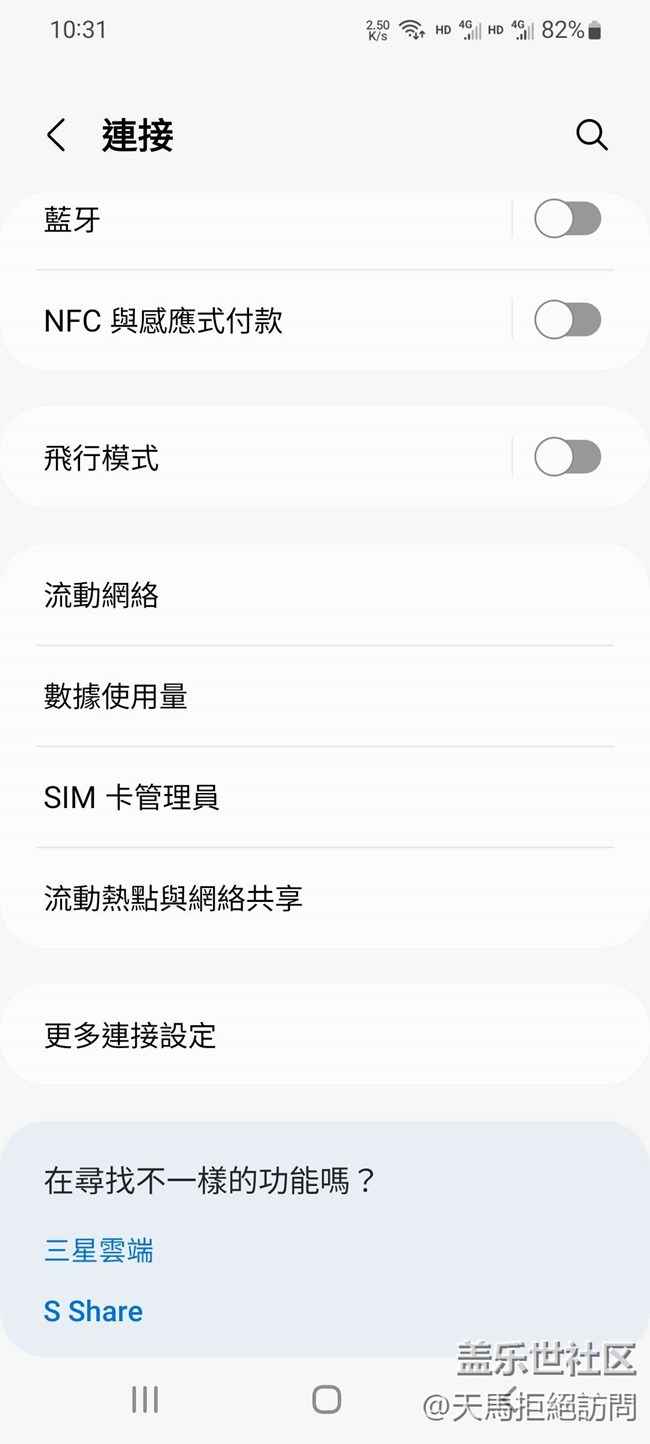Open NFC 與感應式付款 settings
This screenshot has height=1444, width=650.
250,321
